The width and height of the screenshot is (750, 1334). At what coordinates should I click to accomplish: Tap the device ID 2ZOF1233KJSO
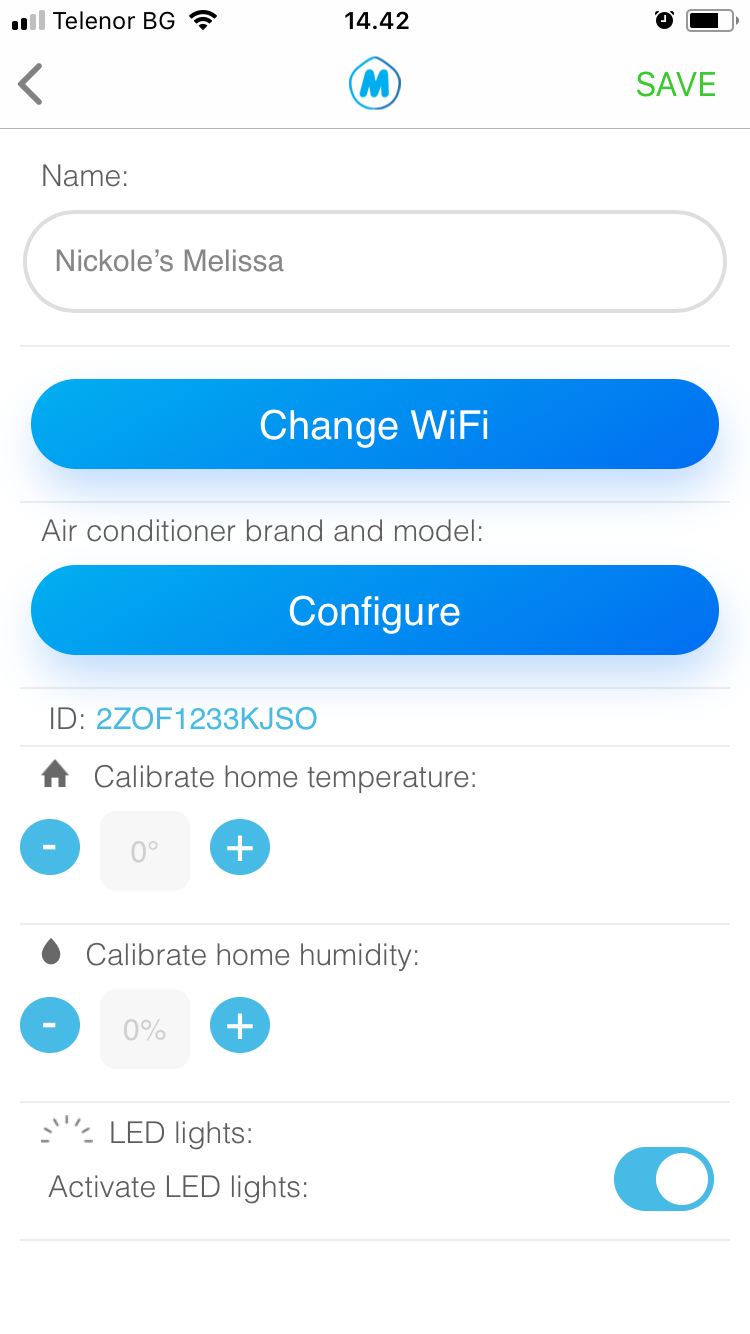pyautogui.click(x=207, y=718)
